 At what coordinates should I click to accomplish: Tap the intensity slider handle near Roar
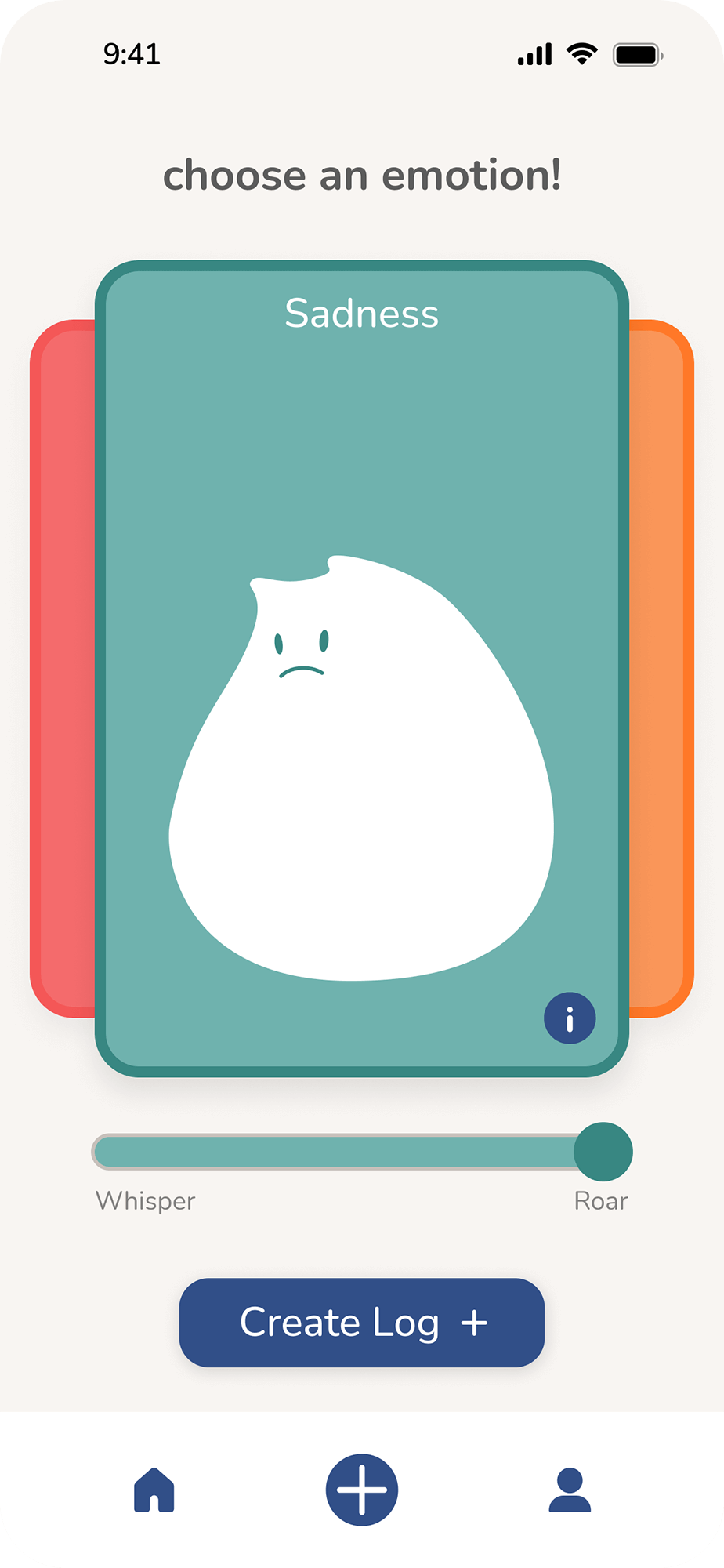[603, 1152]
